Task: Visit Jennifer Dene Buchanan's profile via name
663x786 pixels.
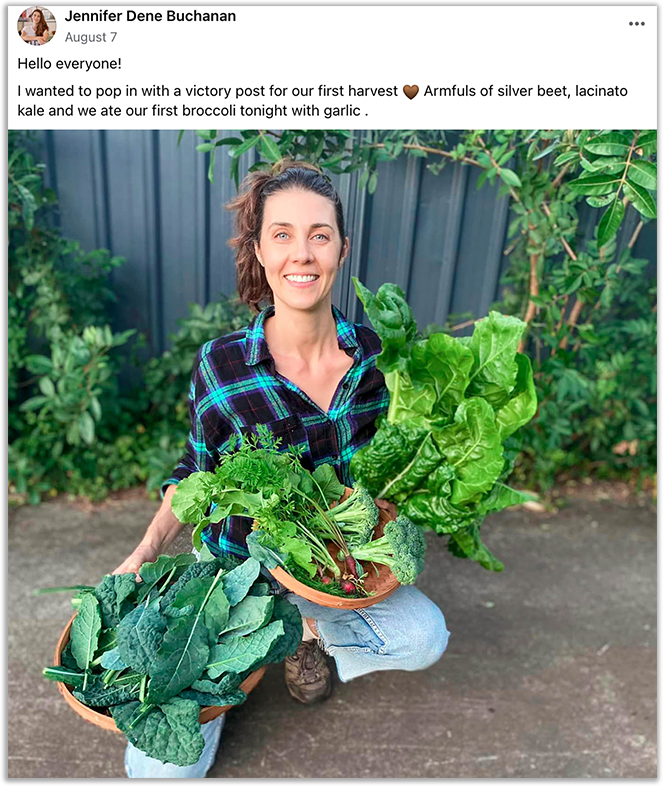Action: point(150,16)
